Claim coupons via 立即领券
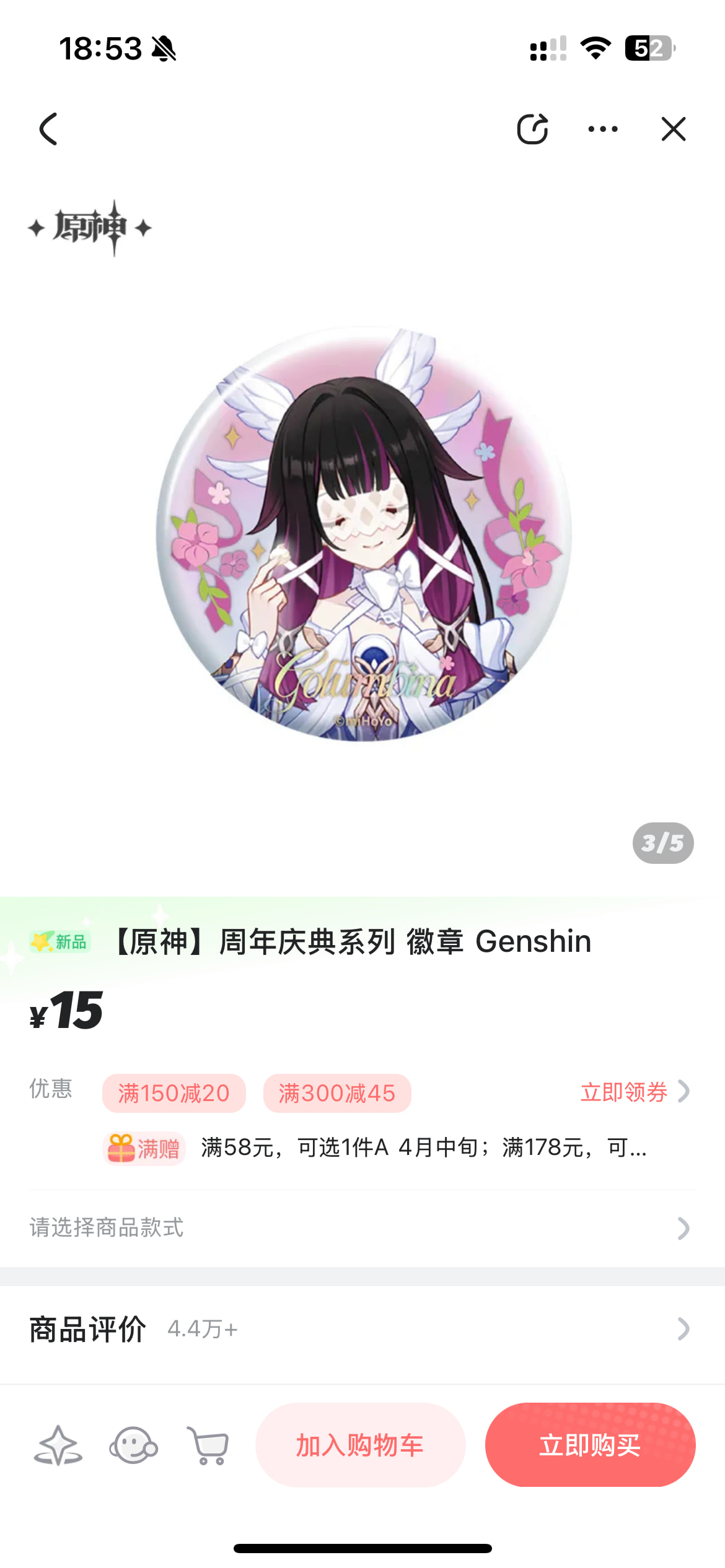Screen dimensions: 725x1568 pos(634,1092)
